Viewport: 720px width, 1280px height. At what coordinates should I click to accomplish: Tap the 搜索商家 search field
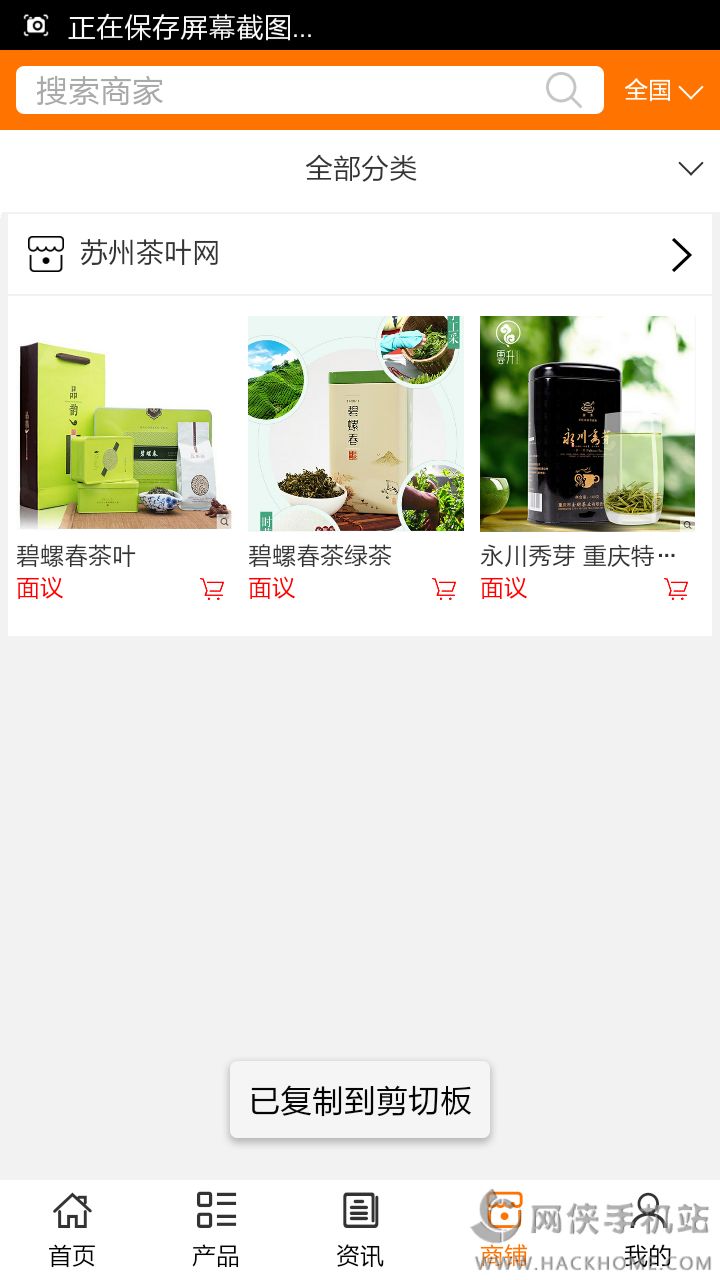tap(280, 91)
